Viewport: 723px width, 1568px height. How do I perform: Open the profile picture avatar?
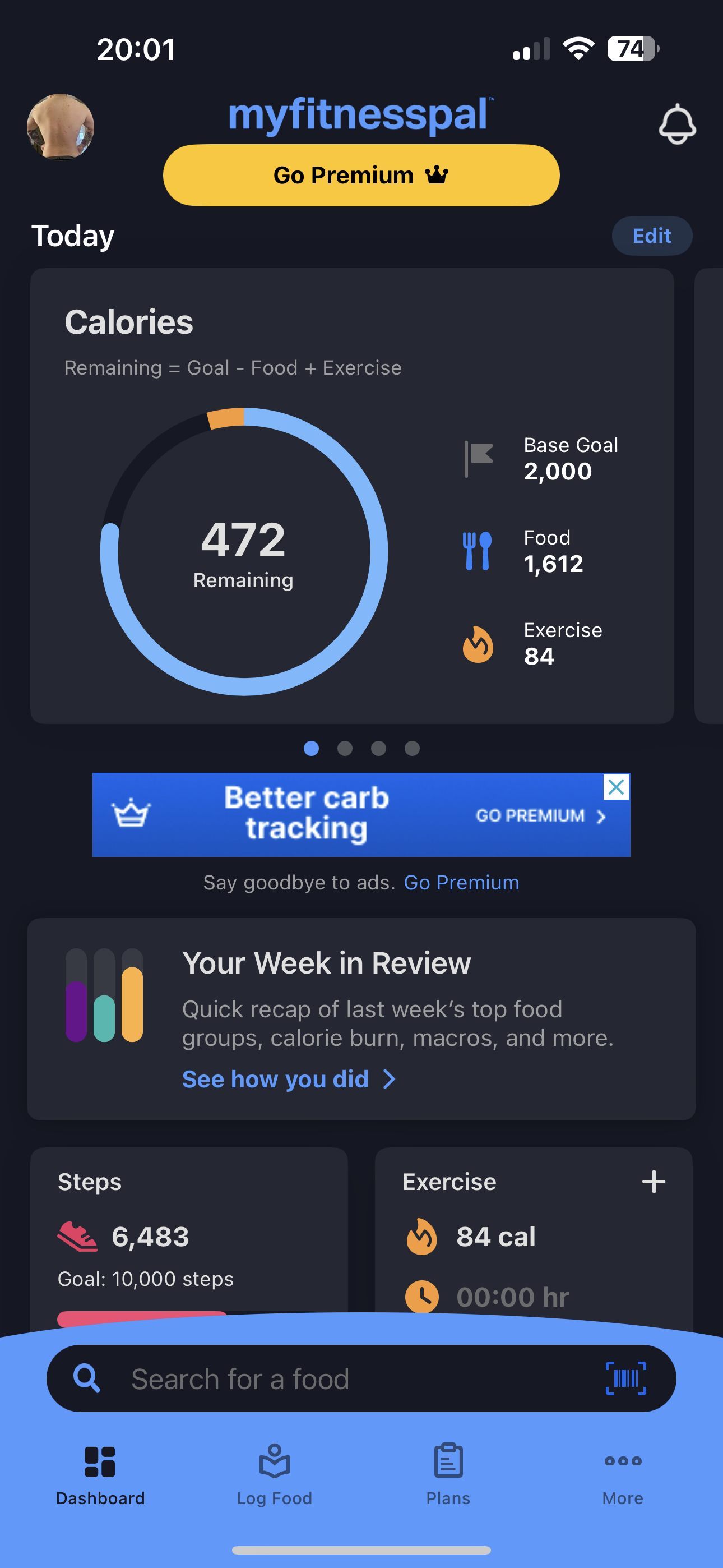[61, 127]
